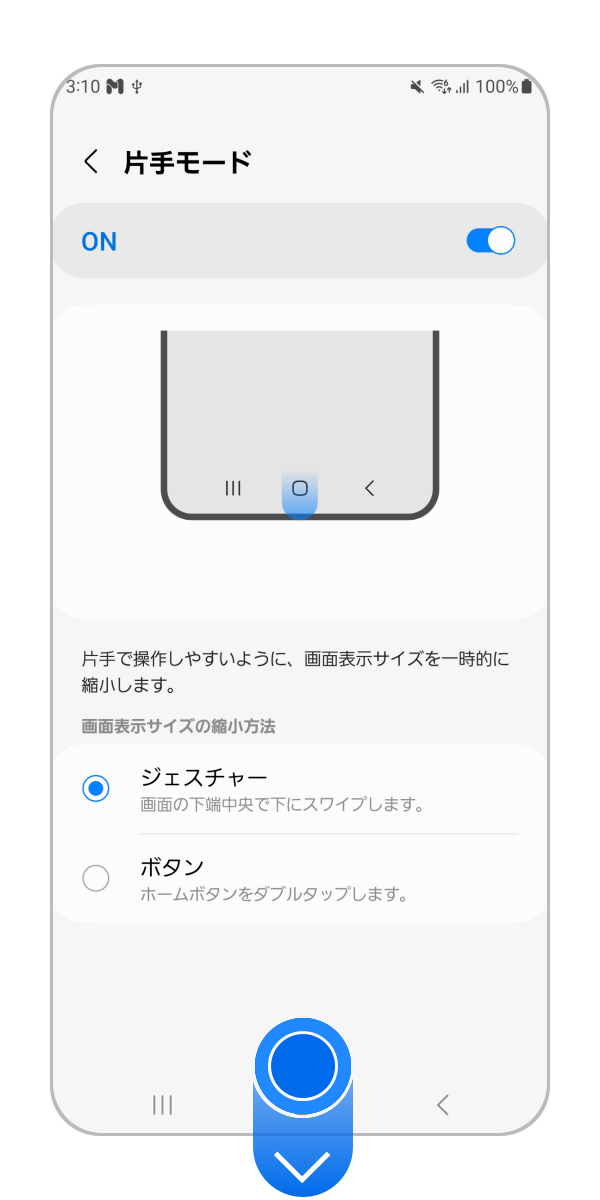
Task: Go back from 片手モード screen
Action: (91, 162)
